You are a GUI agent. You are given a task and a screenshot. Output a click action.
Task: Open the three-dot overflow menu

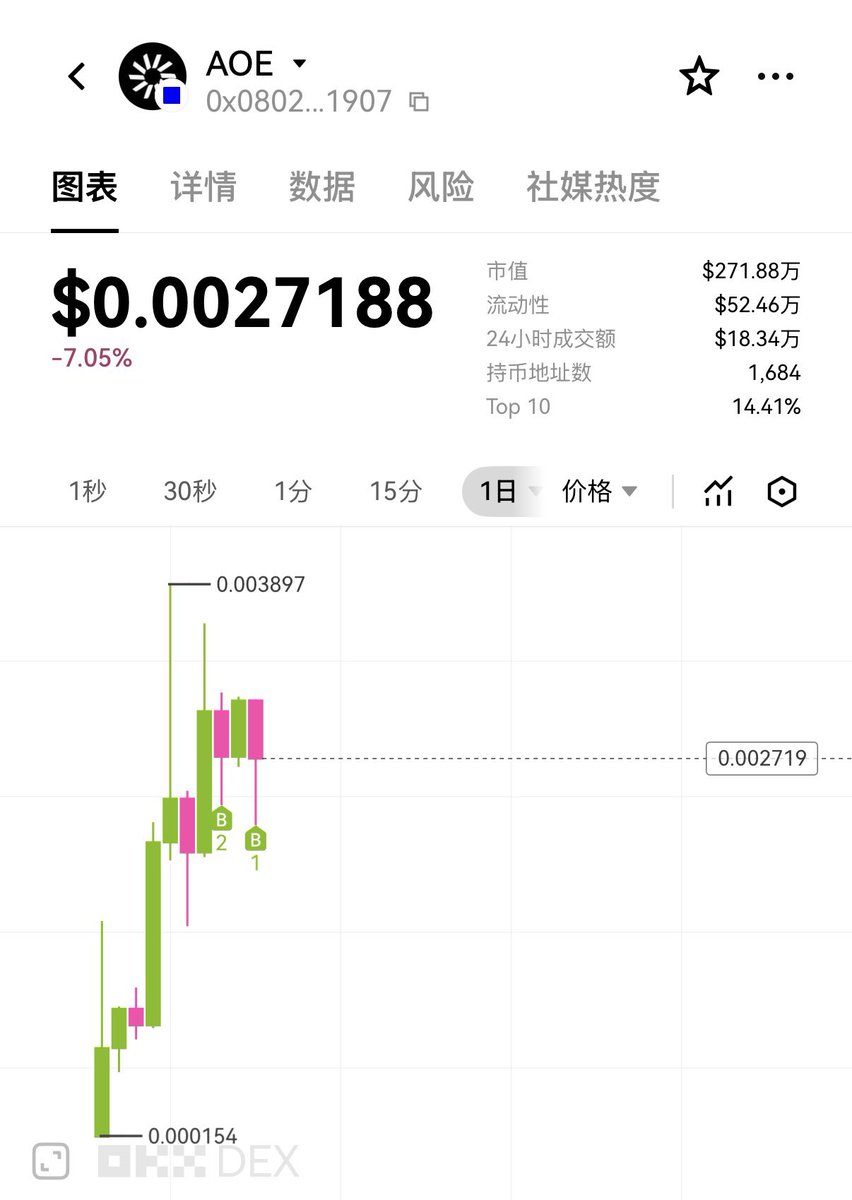[775, 77]
